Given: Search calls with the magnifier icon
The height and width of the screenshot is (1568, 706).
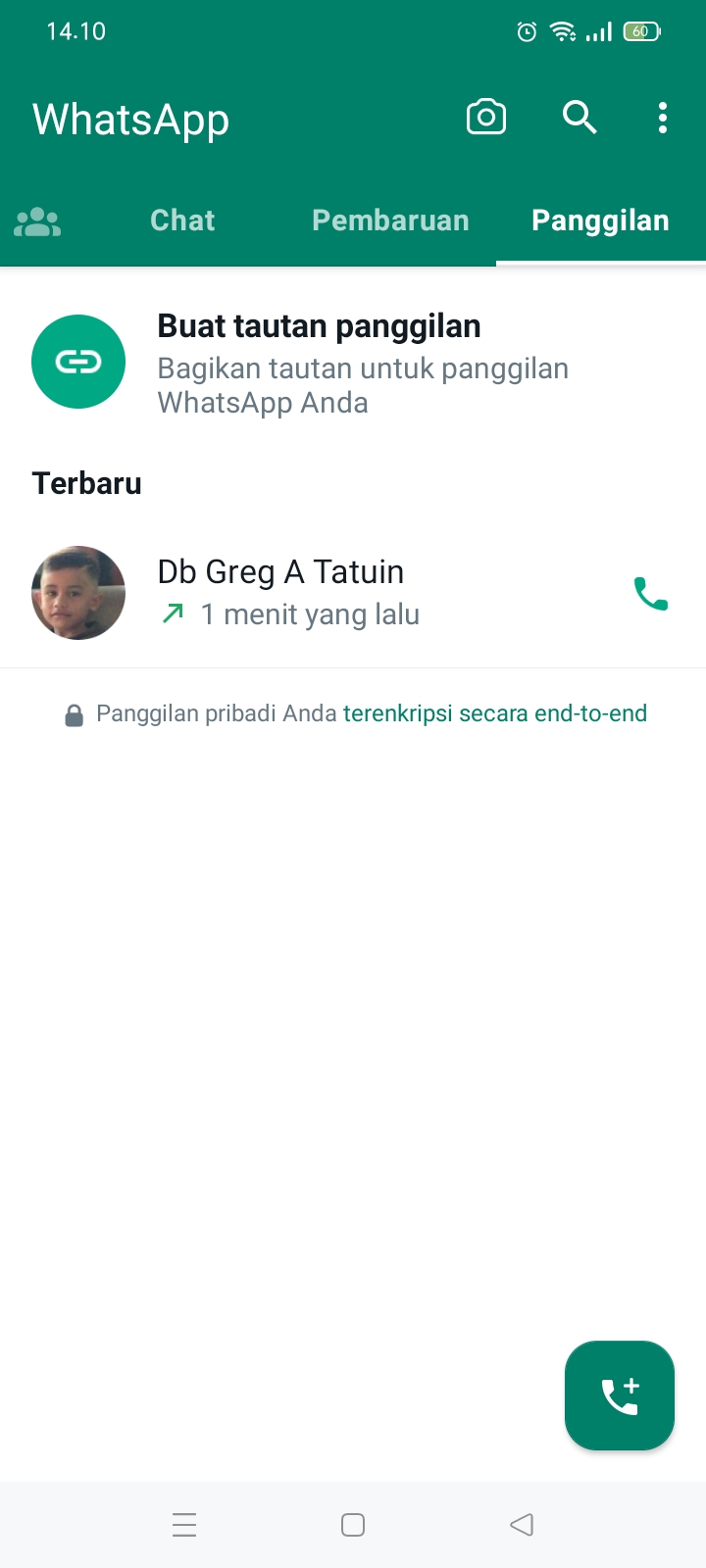Looking at the screenshot, I should click(x=580, y=118).
